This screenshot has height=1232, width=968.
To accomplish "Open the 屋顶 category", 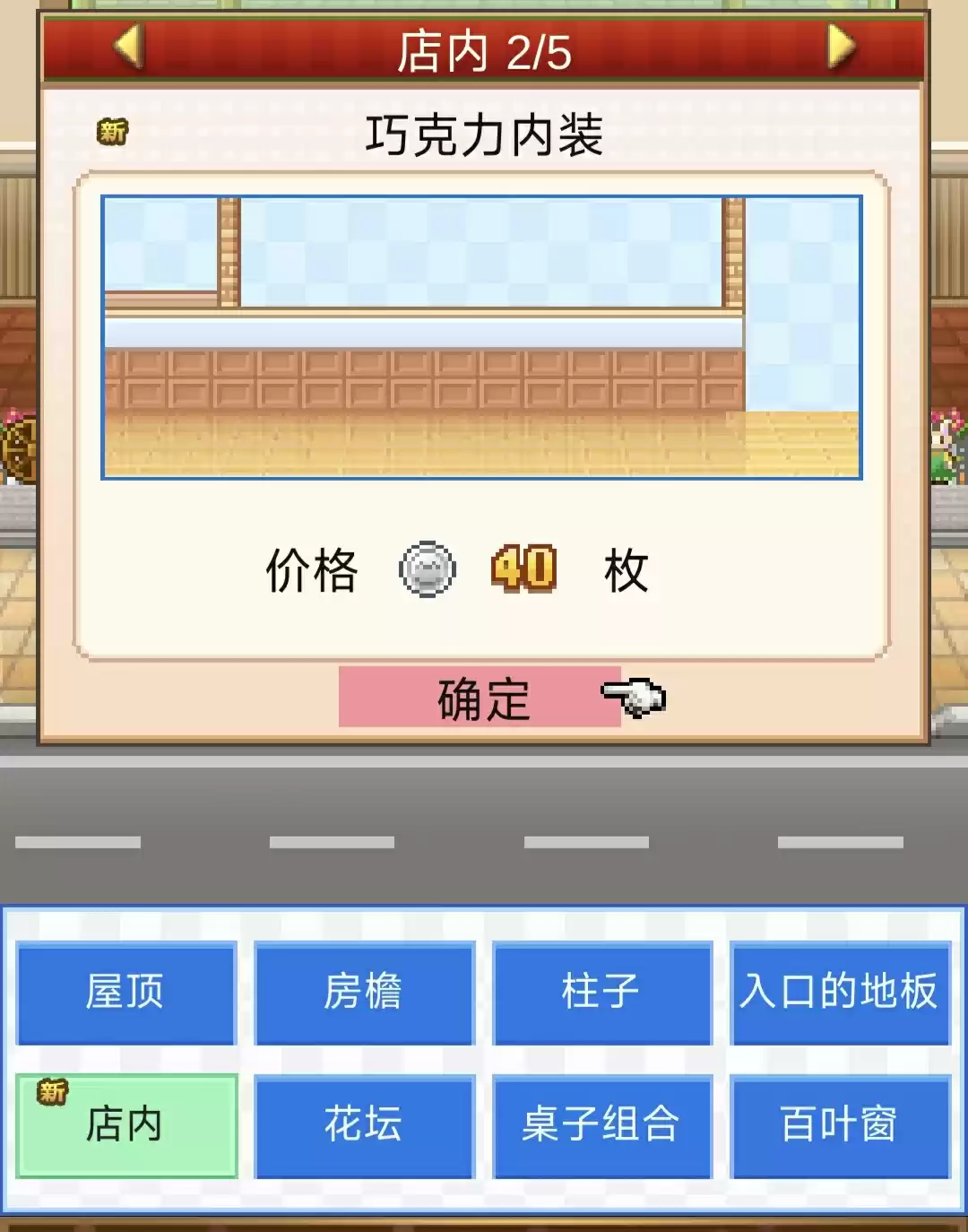I will 125,992.
